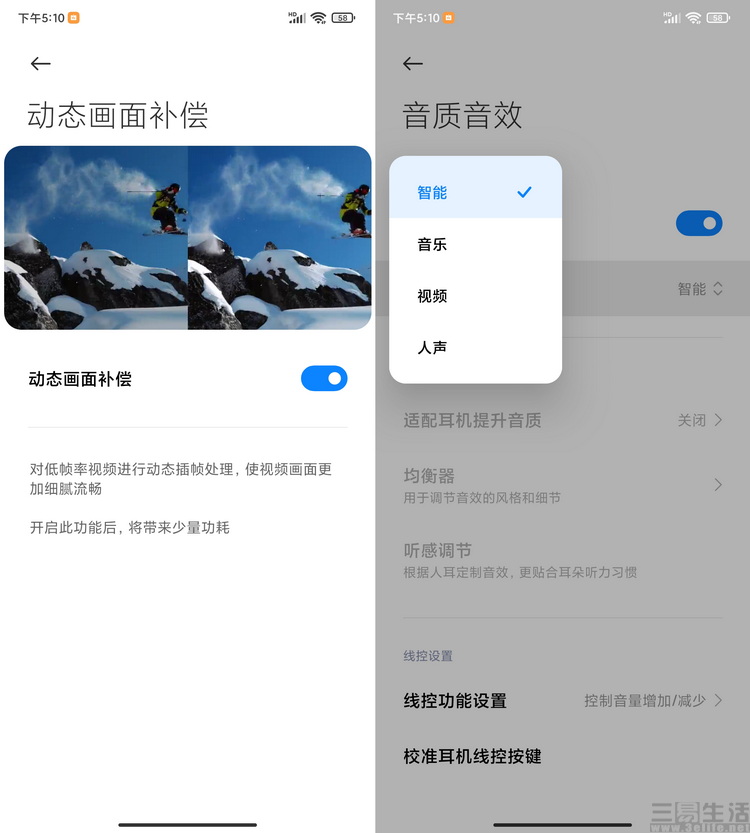Toggle the 动态画面补偿 switch off
The height and width of the screenshot is (833, 750).
point(324,378)
